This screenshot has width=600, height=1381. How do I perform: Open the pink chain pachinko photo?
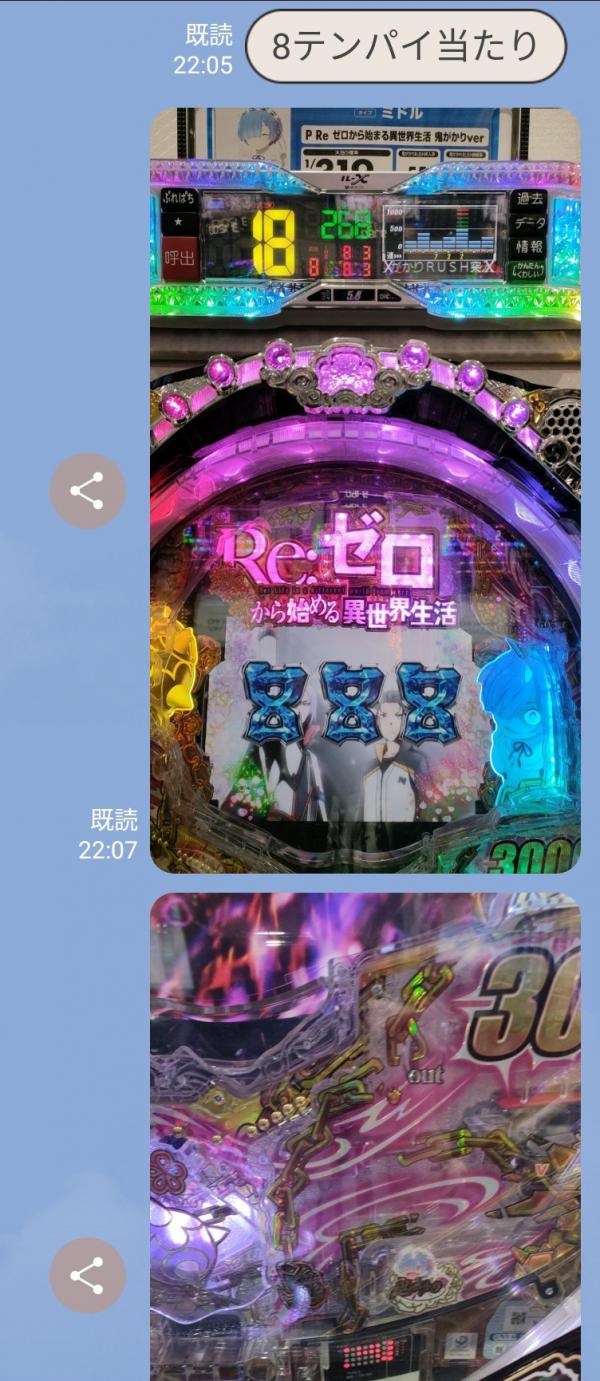365,1135
